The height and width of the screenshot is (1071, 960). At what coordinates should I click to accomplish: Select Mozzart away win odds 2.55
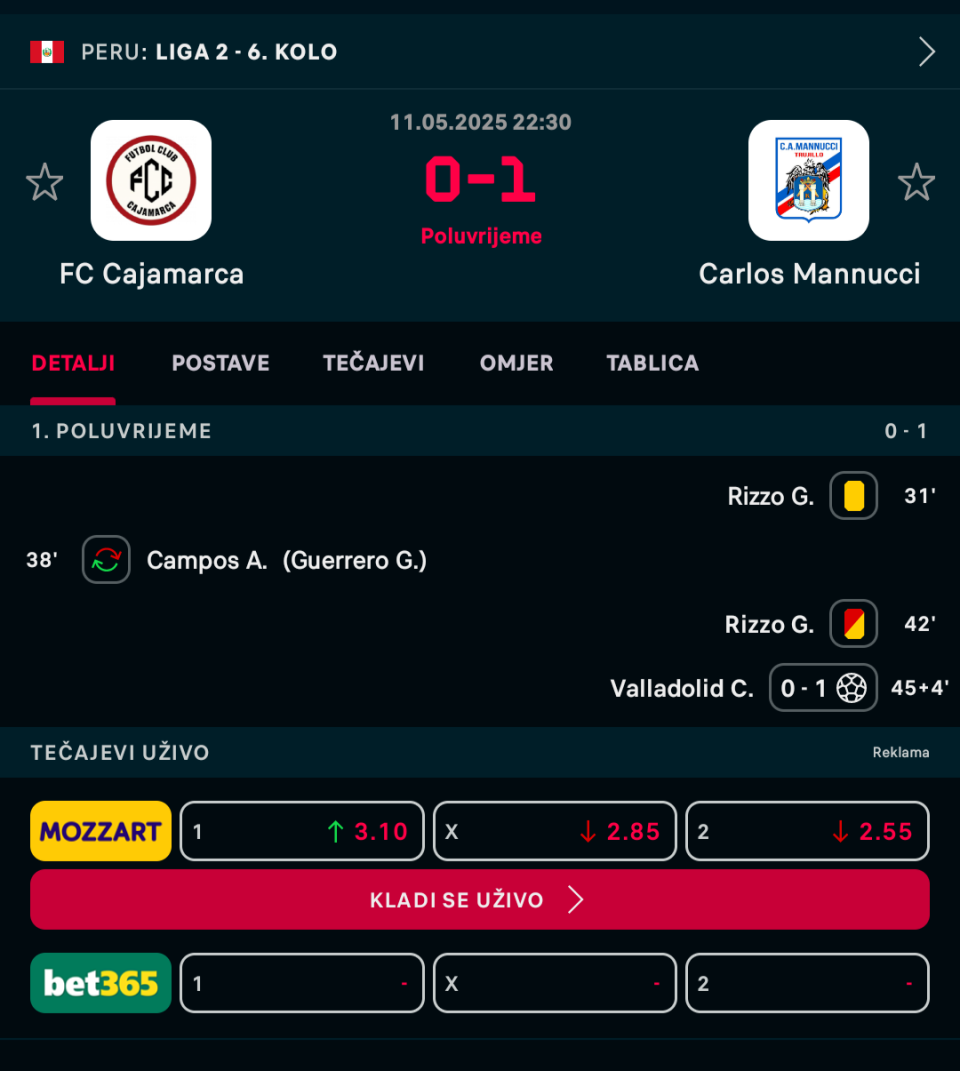(x=807, y=831)
